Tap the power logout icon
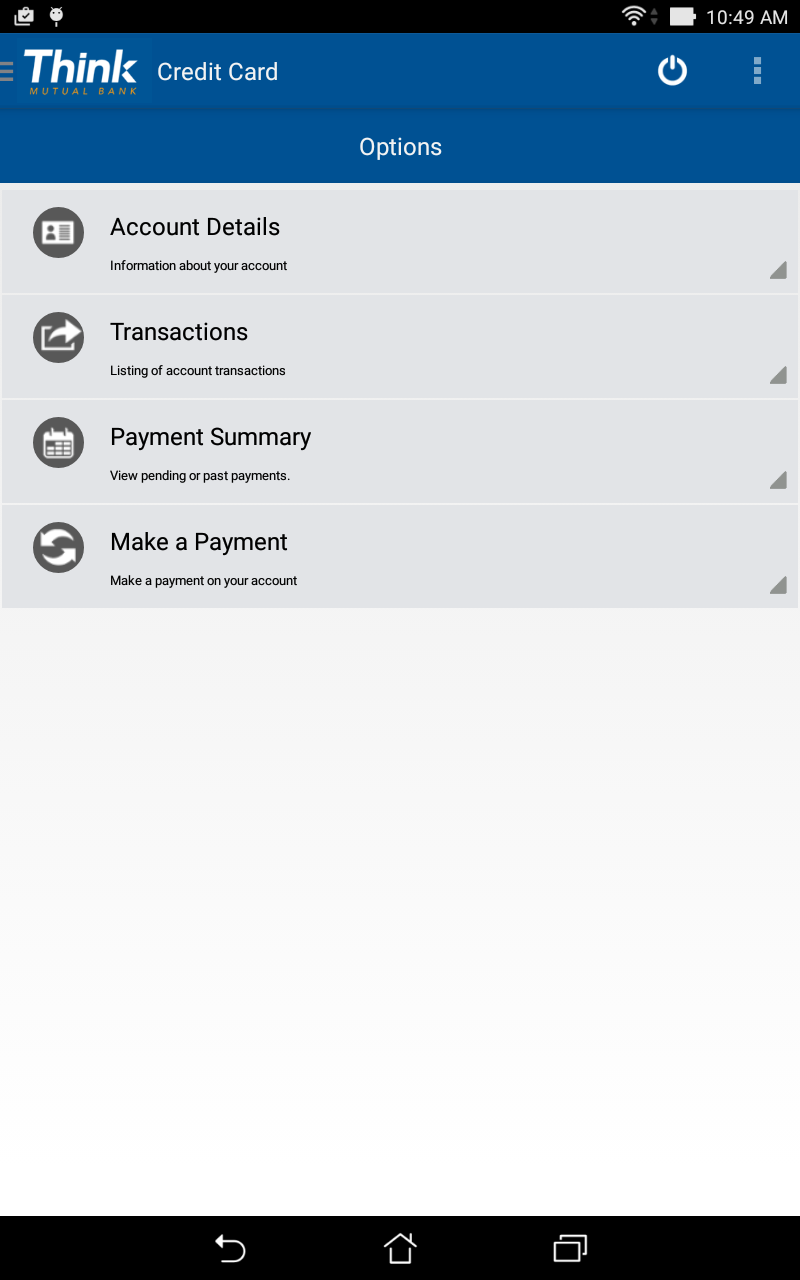 click(x=672, y=71)
